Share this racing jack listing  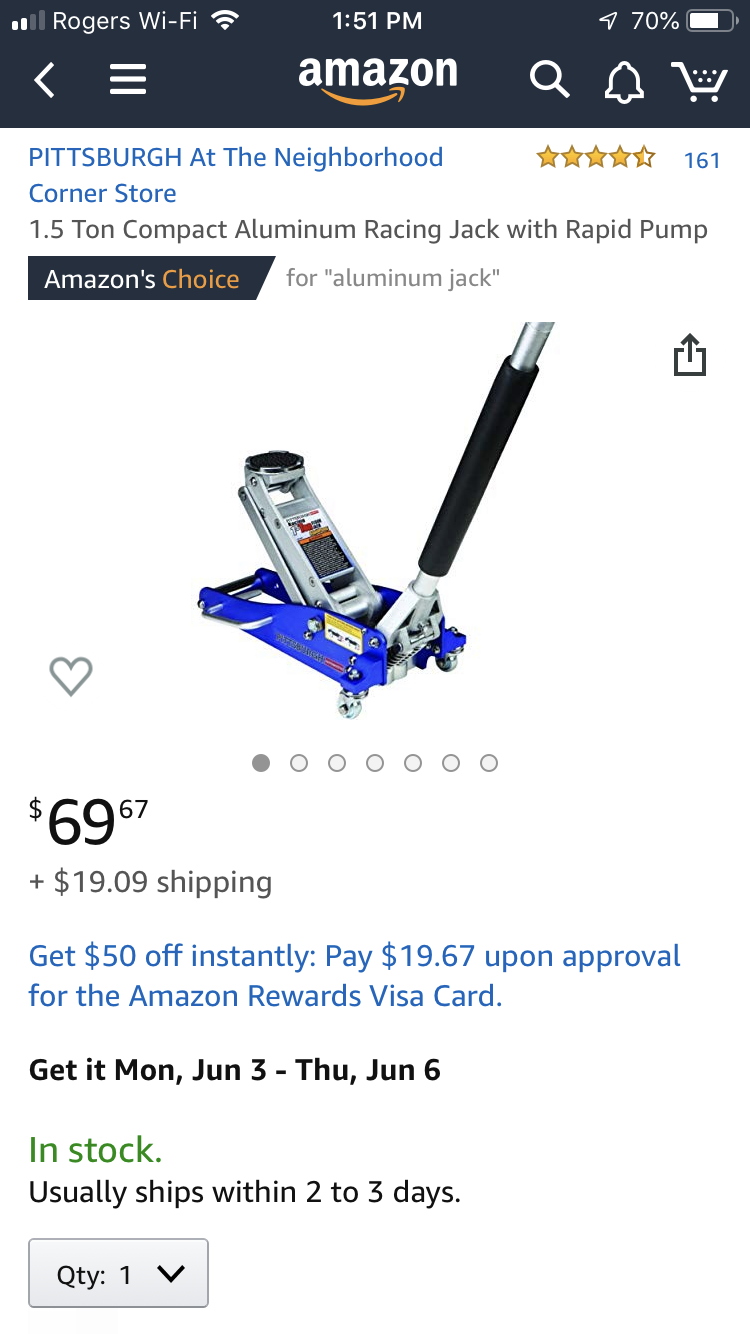pyautogui.click(x=689, y=355)
